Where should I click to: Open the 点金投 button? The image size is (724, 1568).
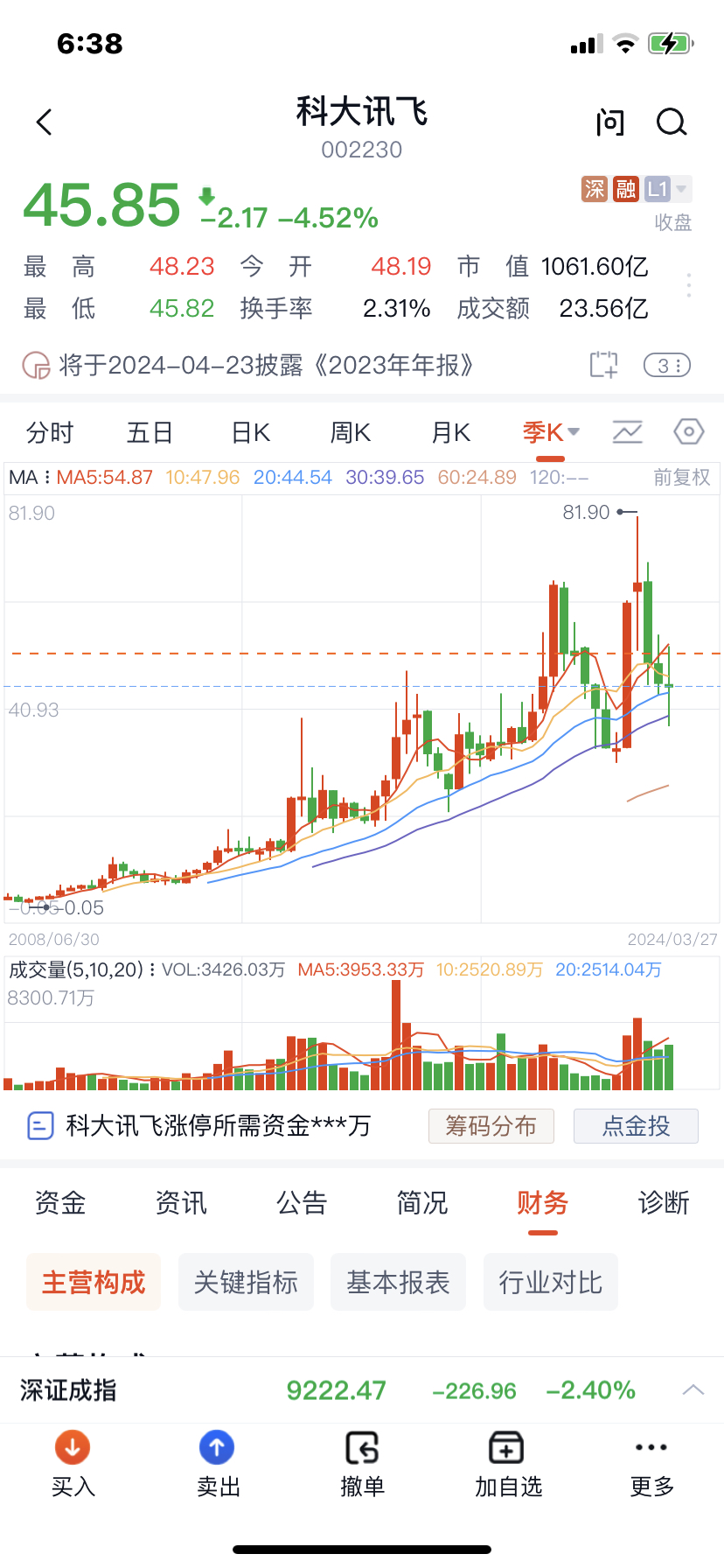pyautogui.click(x=636, y=1125)
